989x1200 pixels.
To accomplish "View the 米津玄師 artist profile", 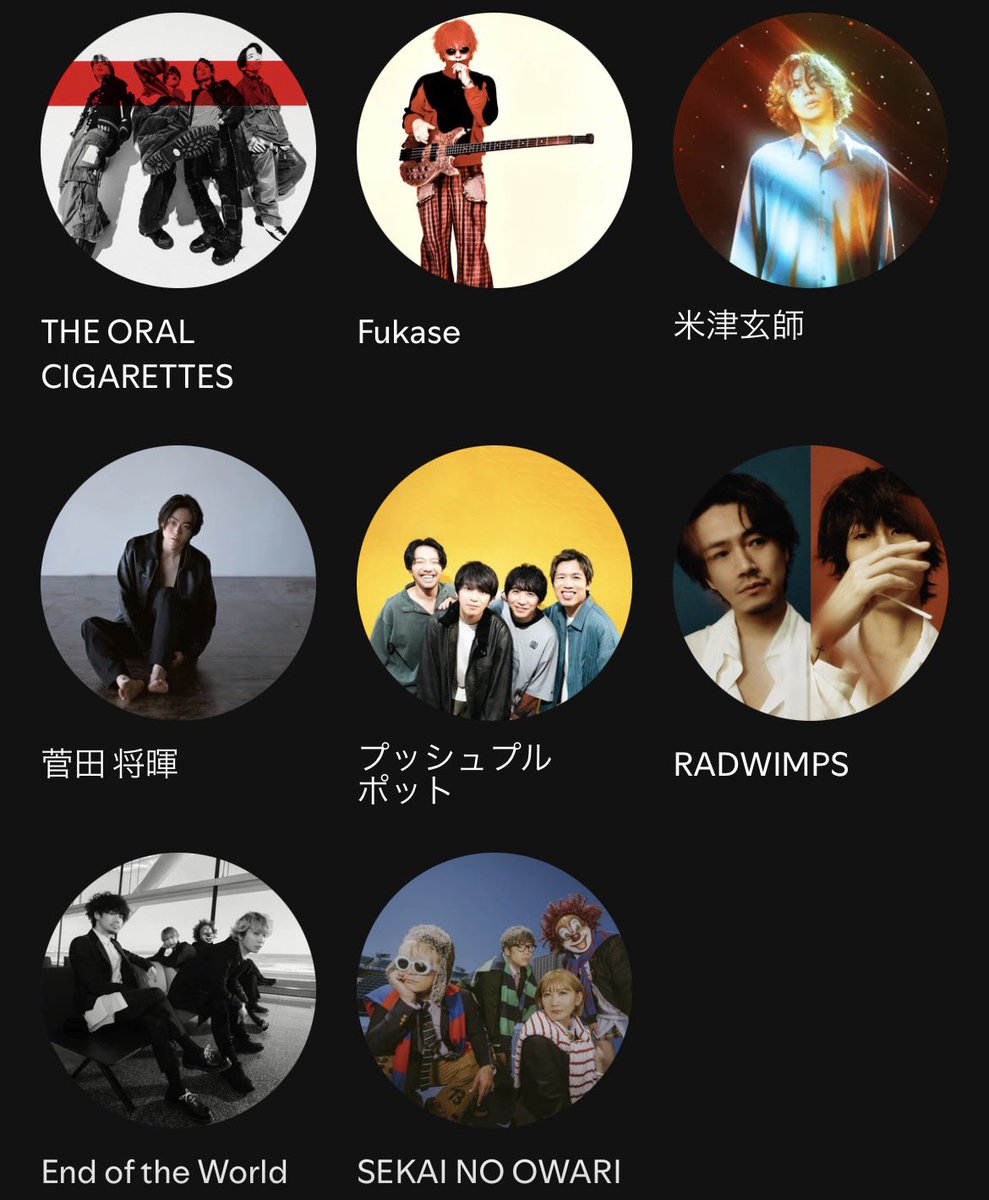I will click(810, 150).
